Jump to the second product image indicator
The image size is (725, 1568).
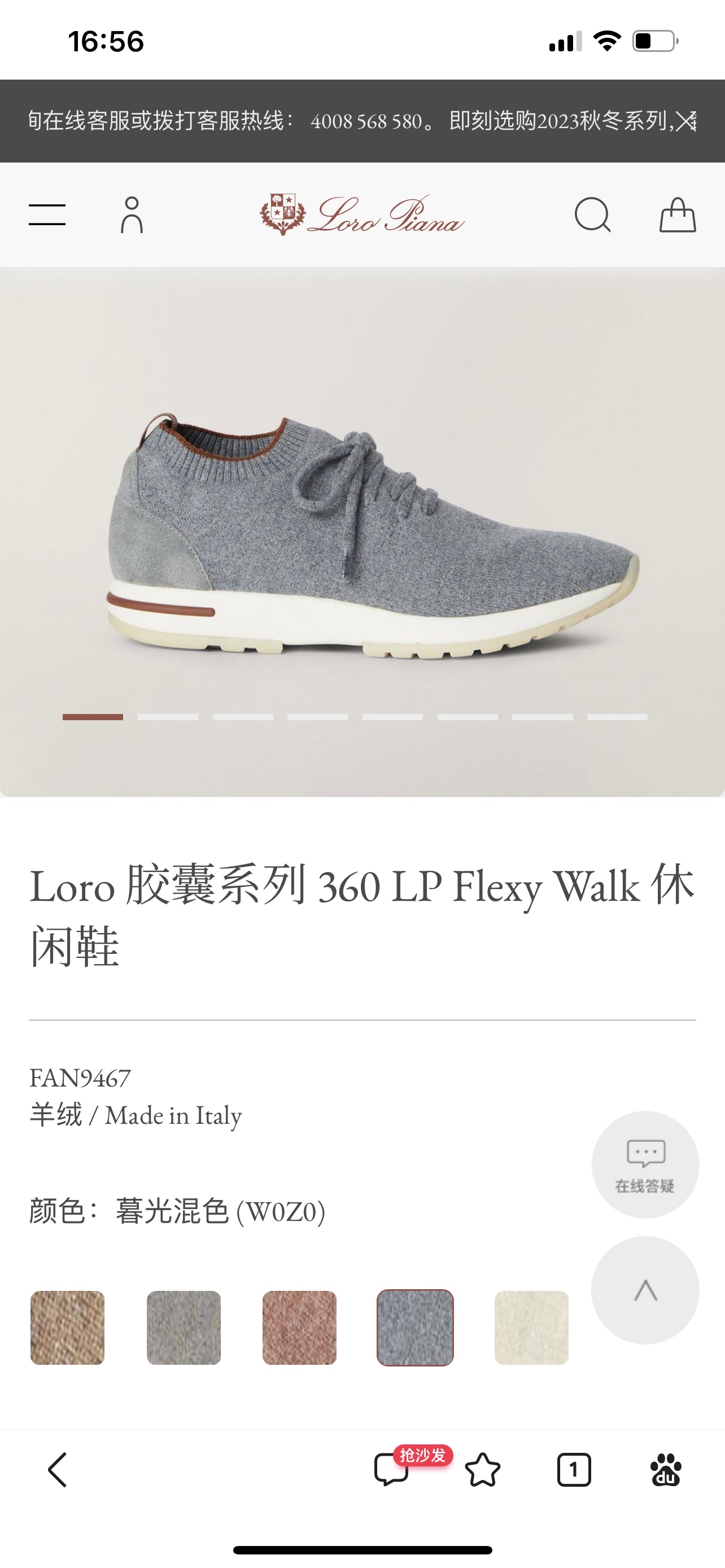tap(167, 717)
